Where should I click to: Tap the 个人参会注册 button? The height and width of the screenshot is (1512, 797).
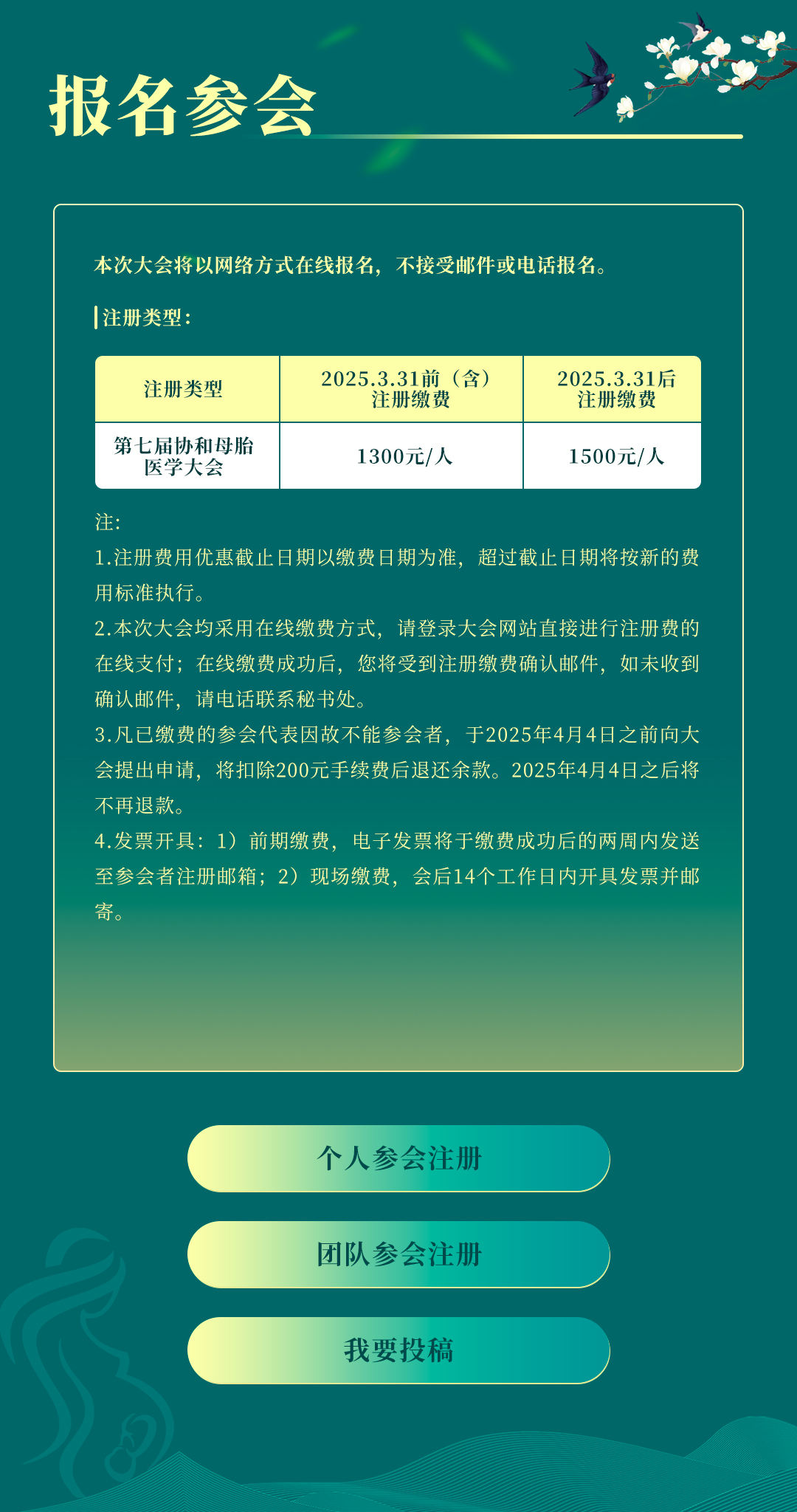pyautogui.click(x=398, y=1158)
